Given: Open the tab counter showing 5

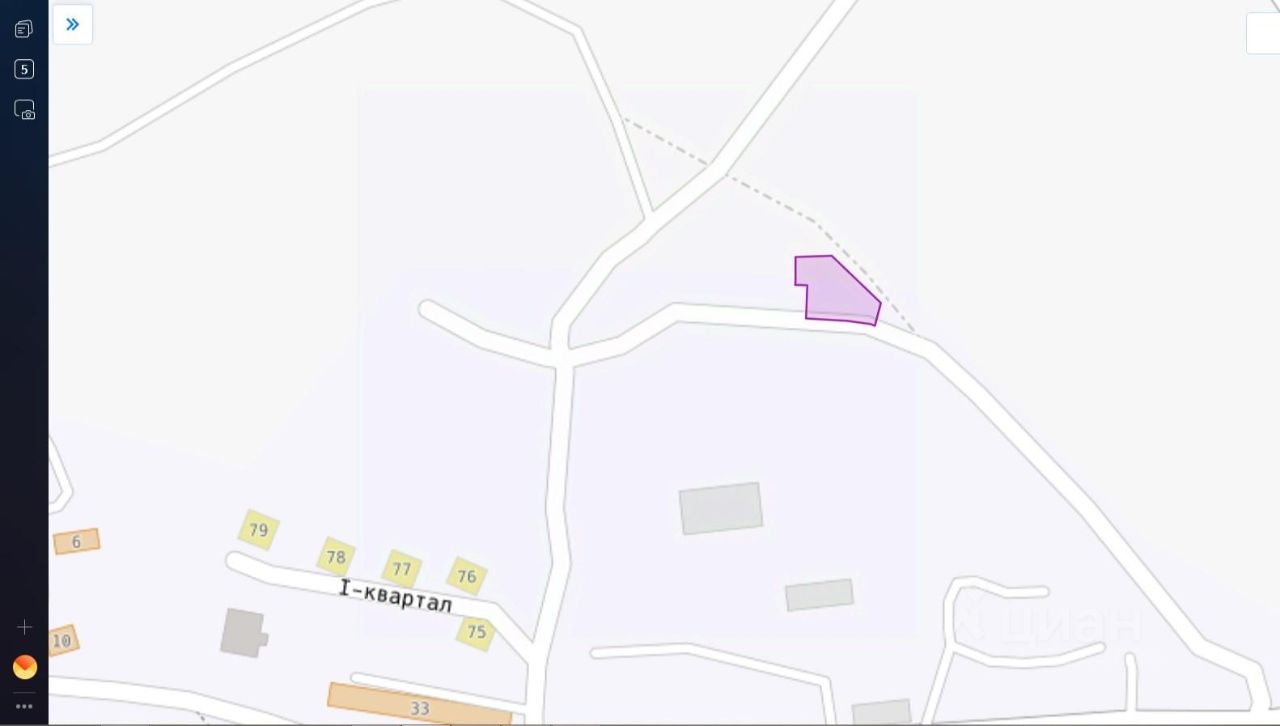Looking at the screenshot, I should tap(24, 69).
